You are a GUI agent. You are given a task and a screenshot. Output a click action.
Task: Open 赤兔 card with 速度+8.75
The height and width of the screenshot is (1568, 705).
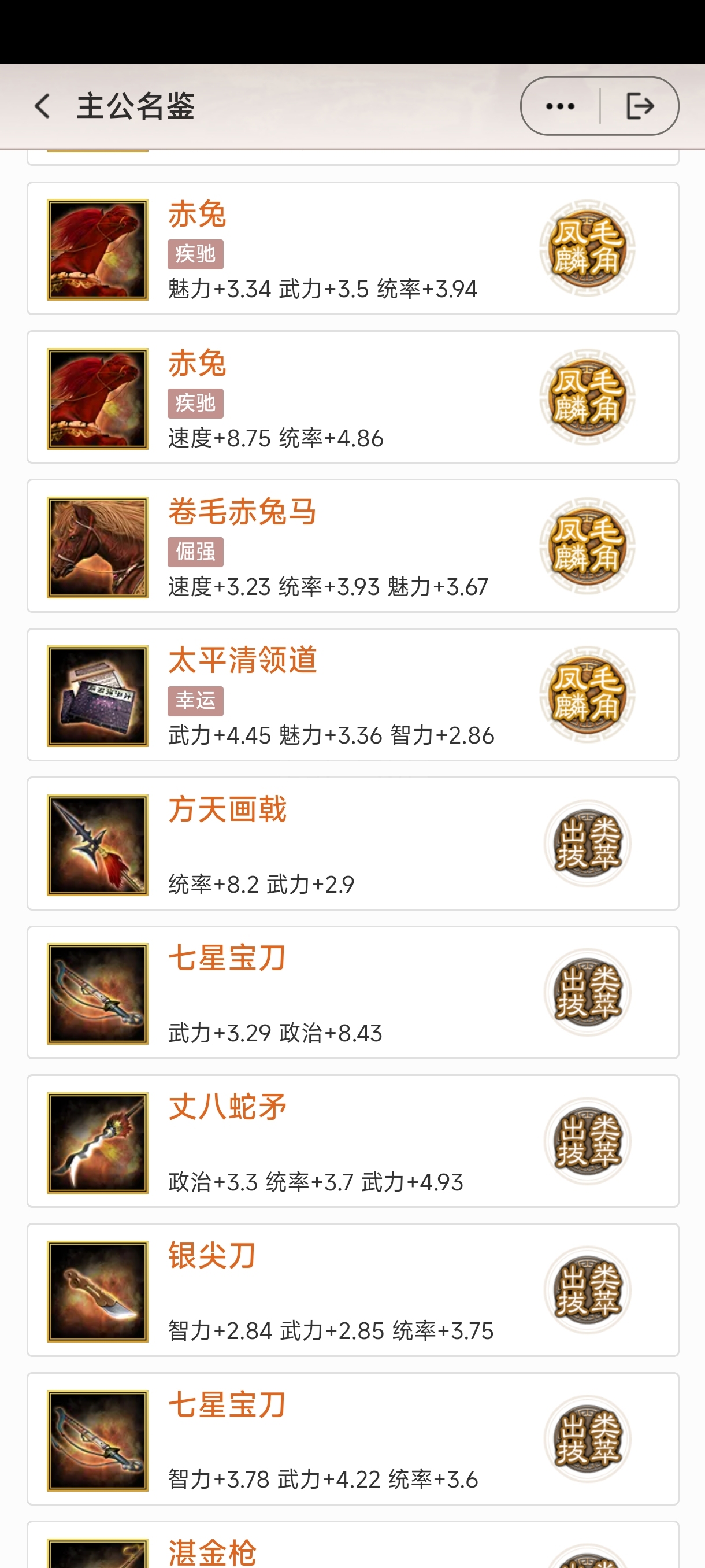pos(353,397)
